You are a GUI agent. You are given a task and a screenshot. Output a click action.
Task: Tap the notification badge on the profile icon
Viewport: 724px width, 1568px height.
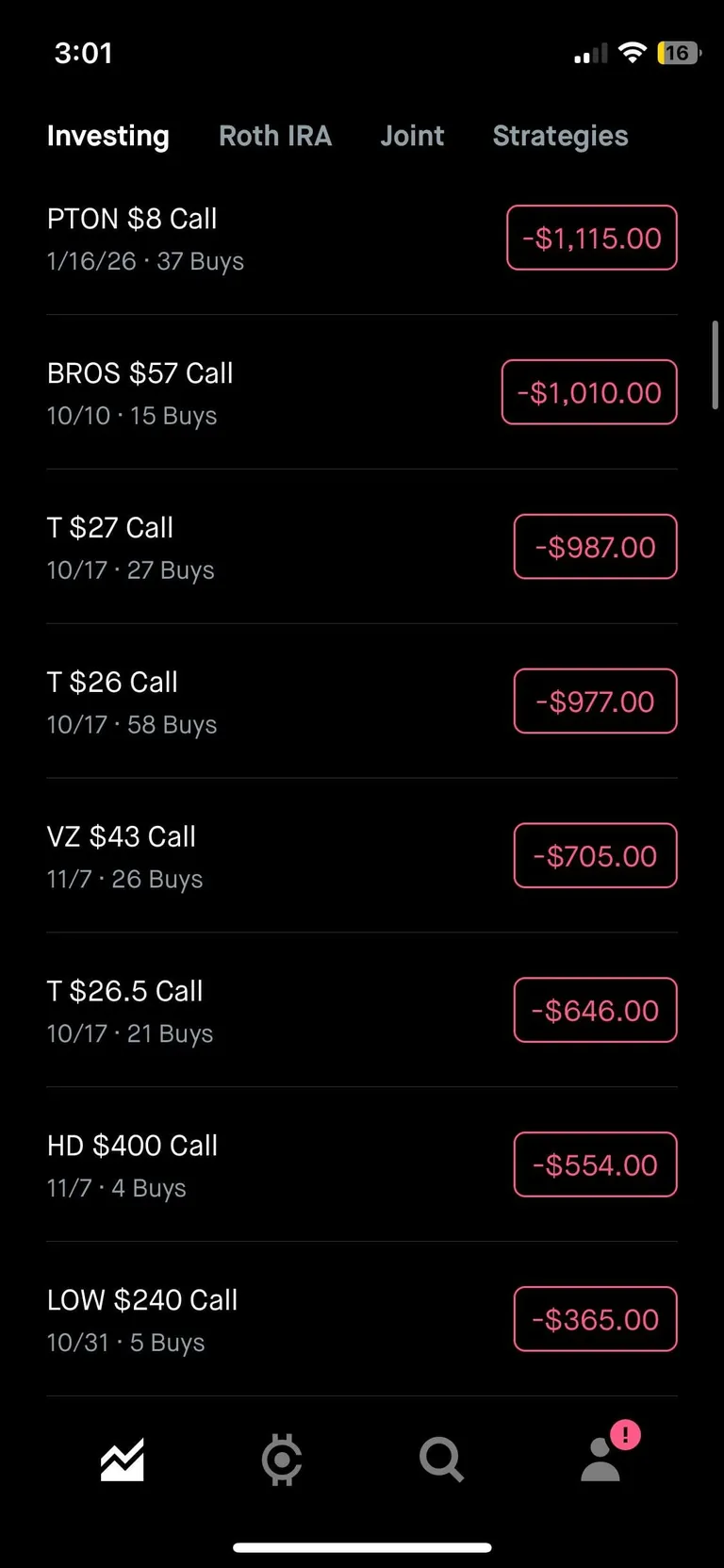pos(625,1435)
